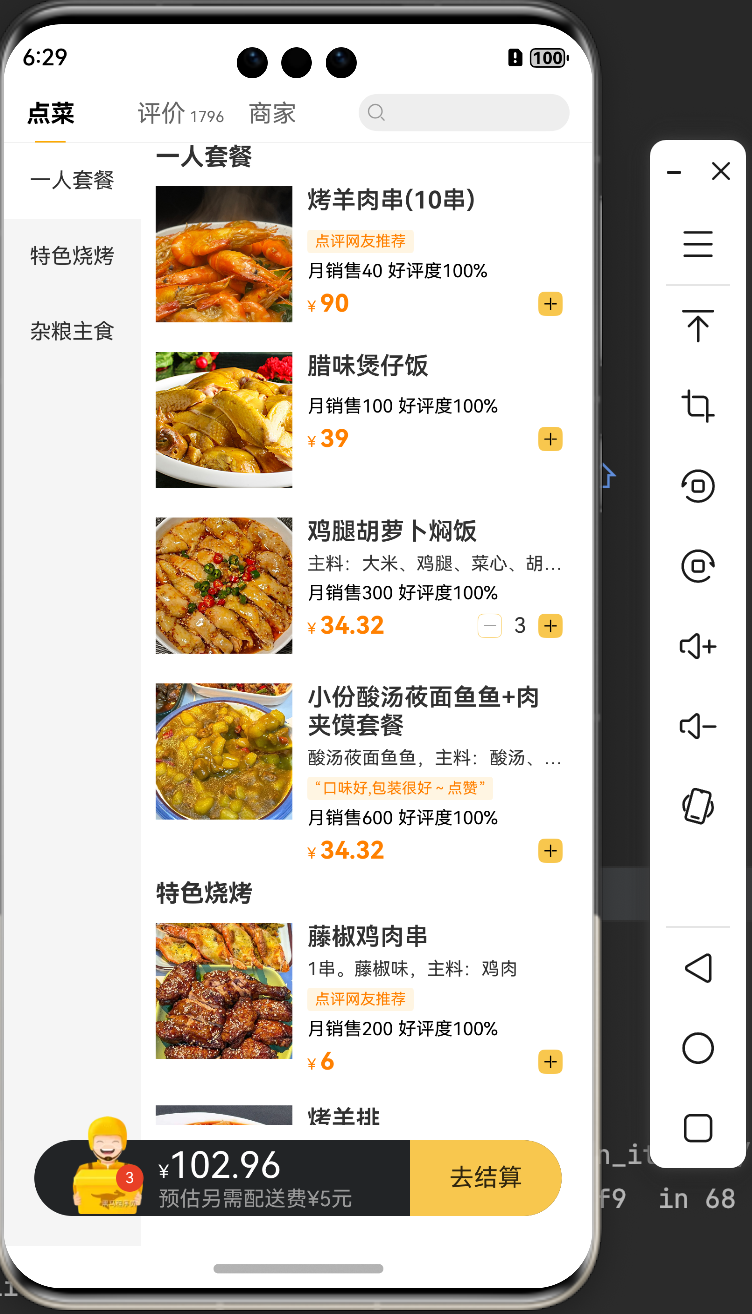Select the 杂粮主食 category

coord(72,331)
